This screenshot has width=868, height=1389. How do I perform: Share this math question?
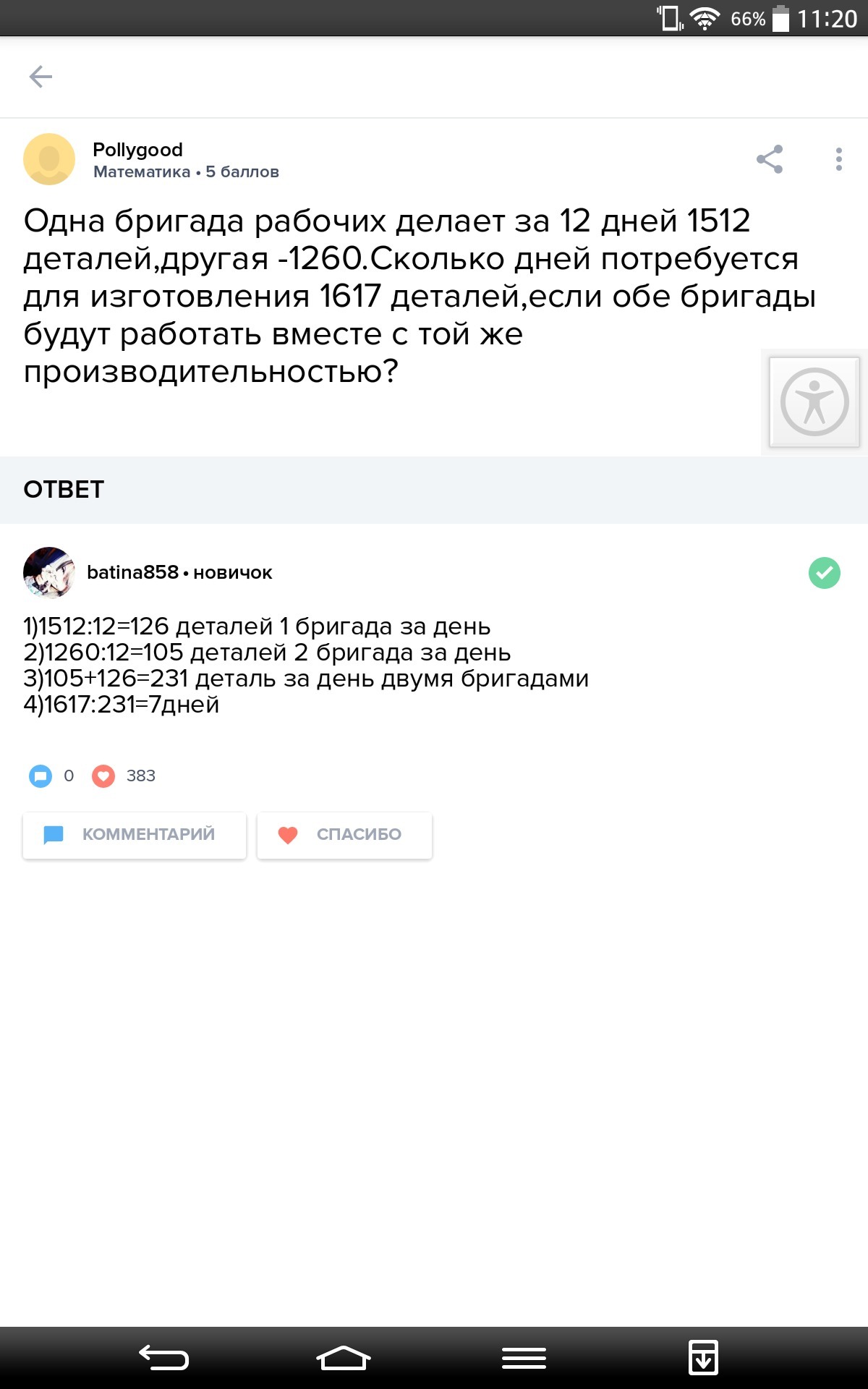(770, 159)
